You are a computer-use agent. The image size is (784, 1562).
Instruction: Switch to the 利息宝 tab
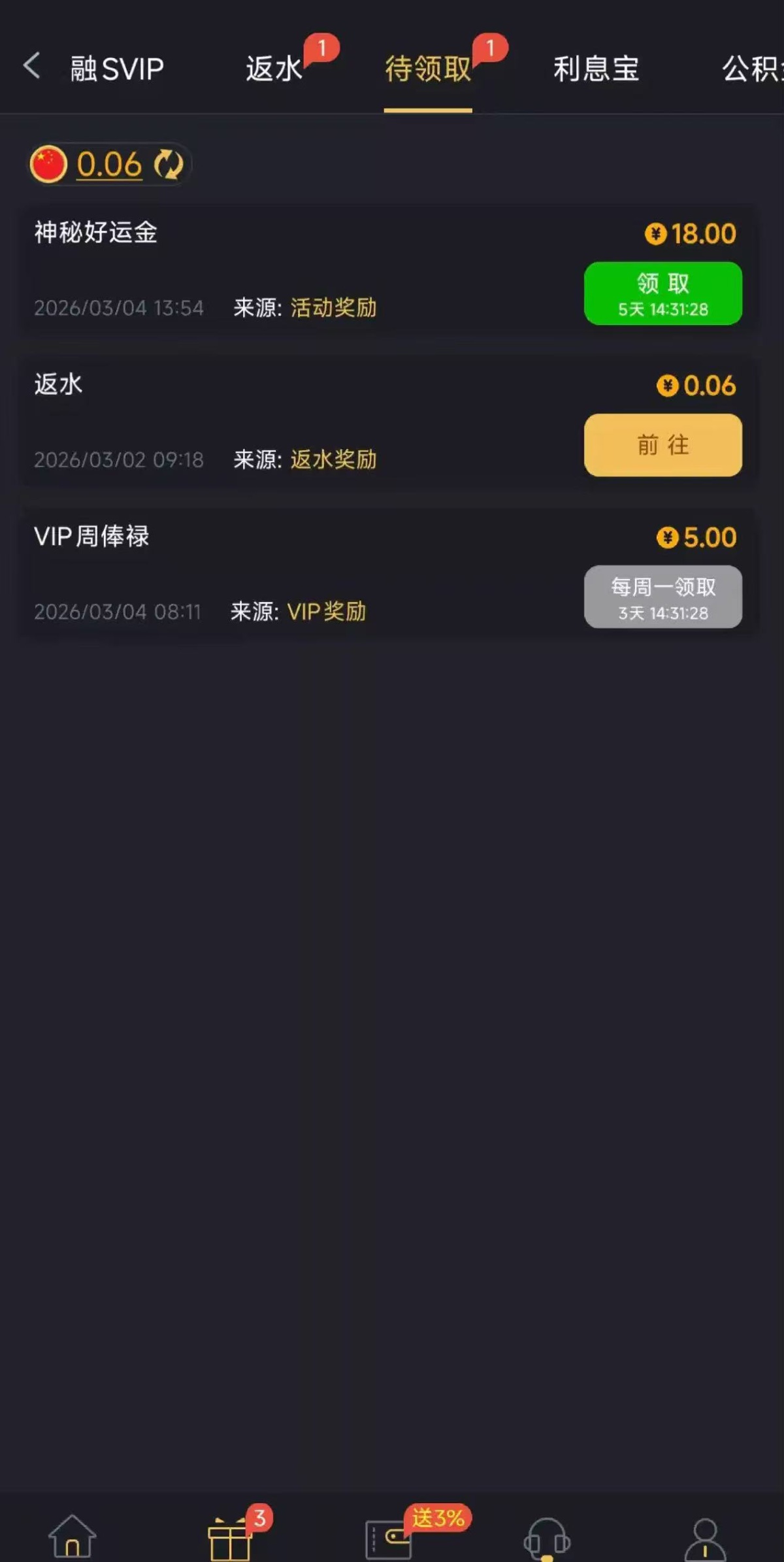(596, 69)
